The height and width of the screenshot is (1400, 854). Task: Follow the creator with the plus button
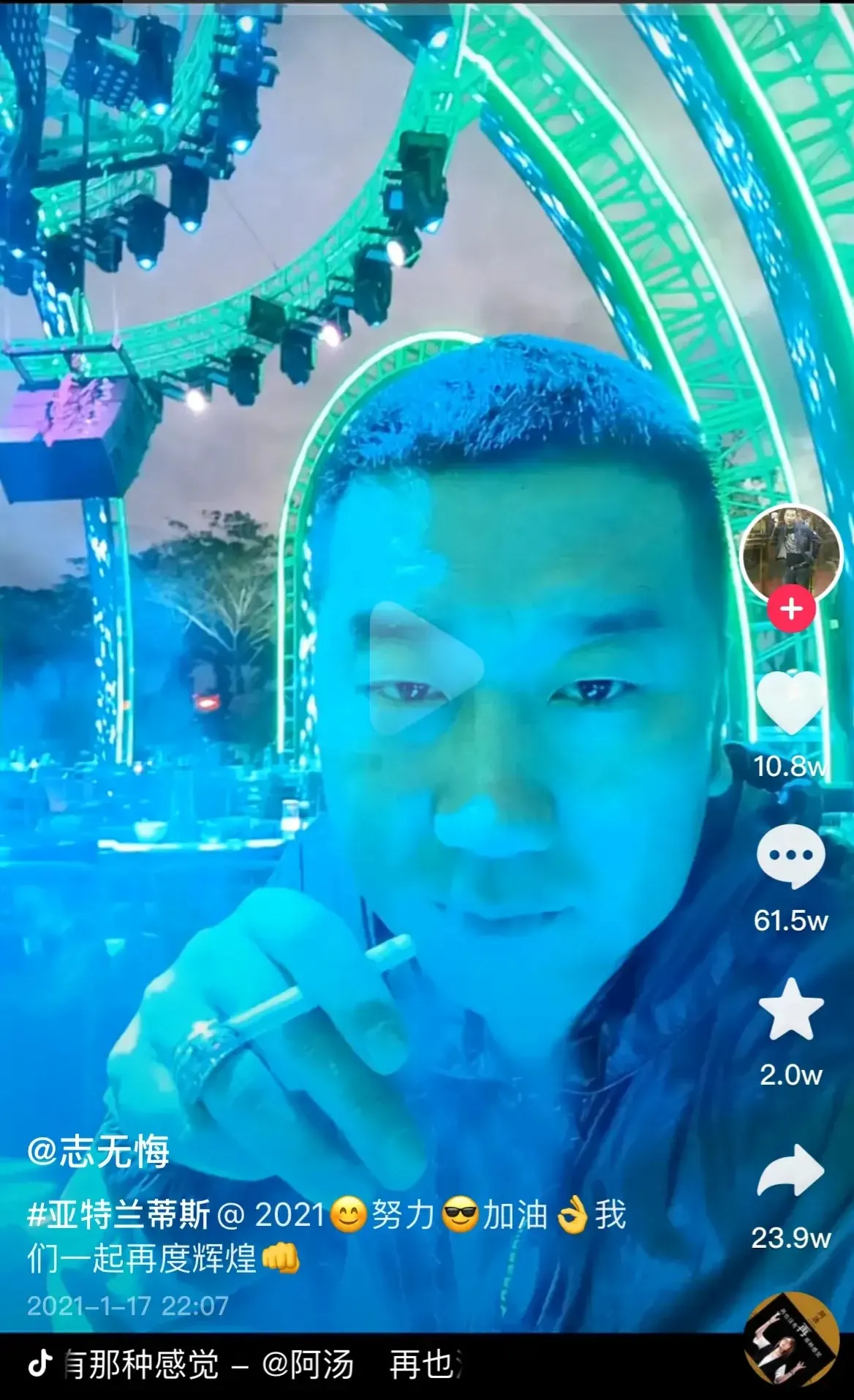point(791,609)
